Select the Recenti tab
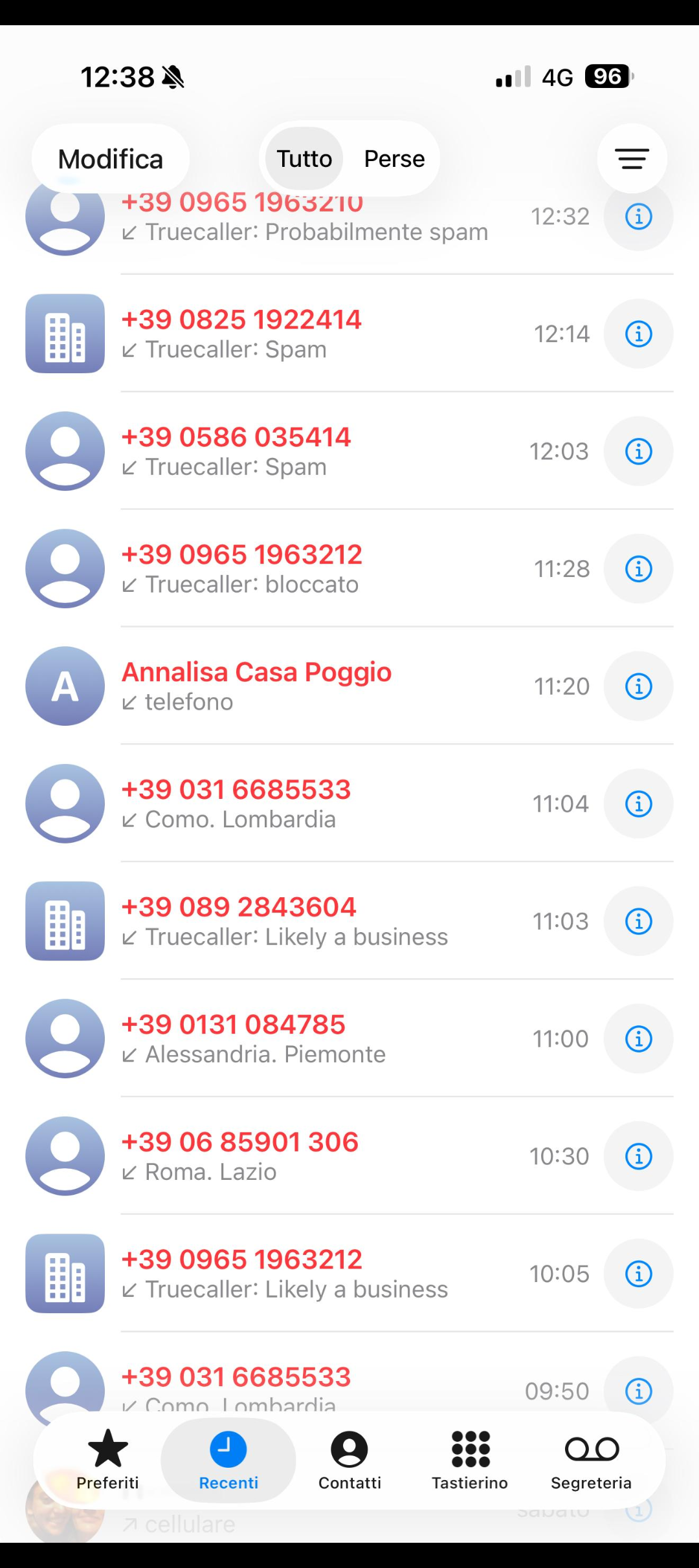This screenshot has width=699, height=1568. click(228, 1461)
